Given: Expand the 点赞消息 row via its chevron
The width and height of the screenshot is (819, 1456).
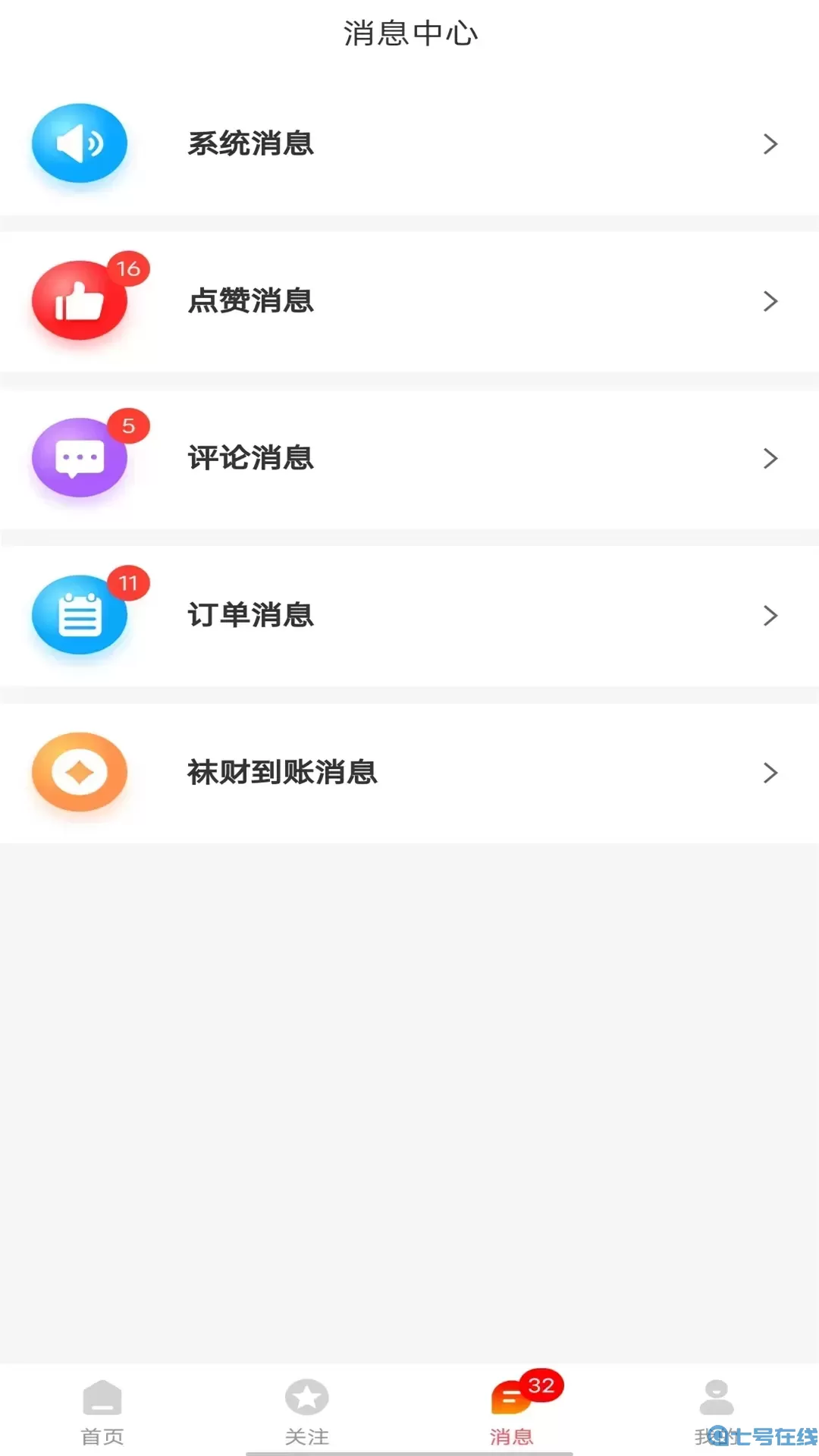Looking at the screenshot, I should (771, 301).
